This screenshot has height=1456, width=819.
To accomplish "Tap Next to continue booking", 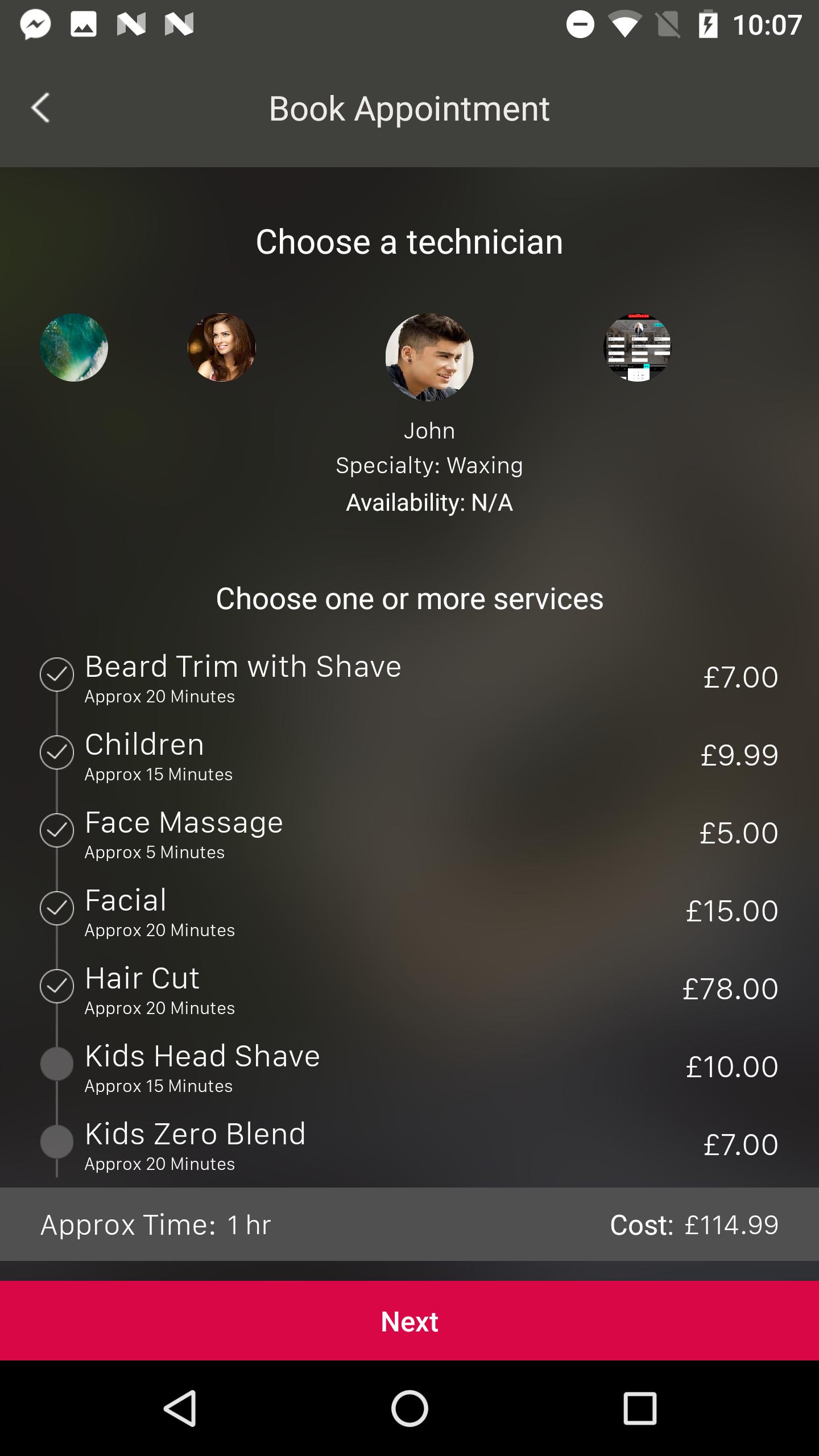I will pos(409,1321).
